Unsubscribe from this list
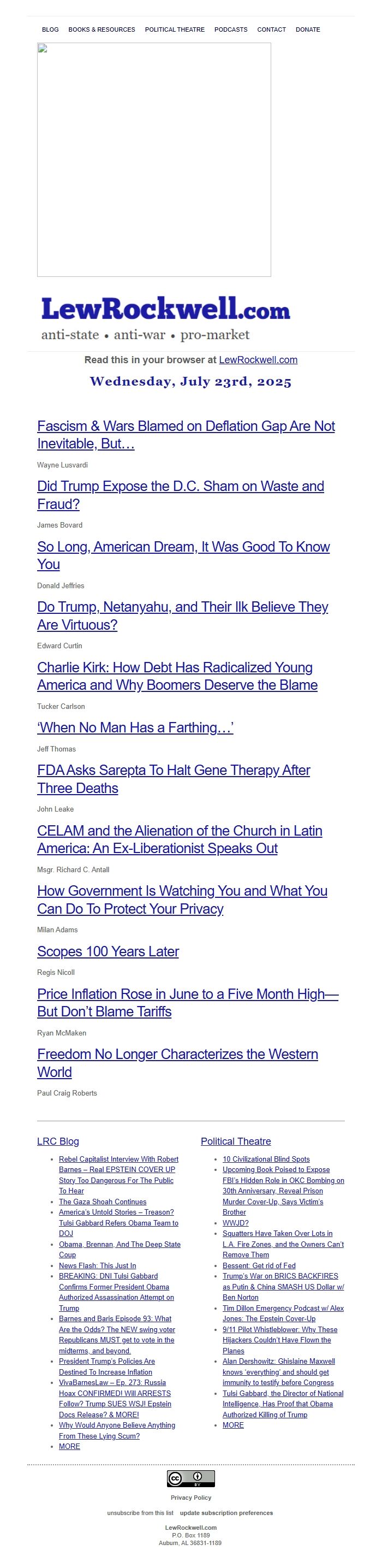 click(140, 1513)
